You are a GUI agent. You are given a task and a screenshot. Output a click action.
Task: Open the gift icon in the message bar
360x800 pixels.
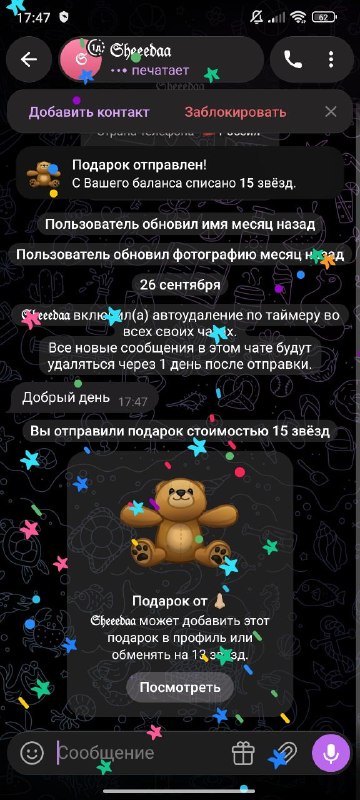[243, 753]
